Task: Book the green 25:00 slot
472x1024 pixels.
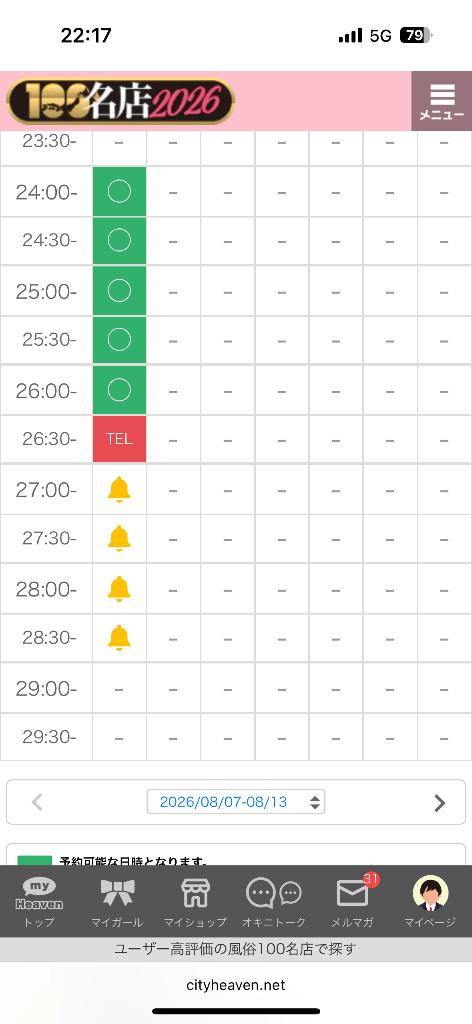Action: (x=119, y=291)
